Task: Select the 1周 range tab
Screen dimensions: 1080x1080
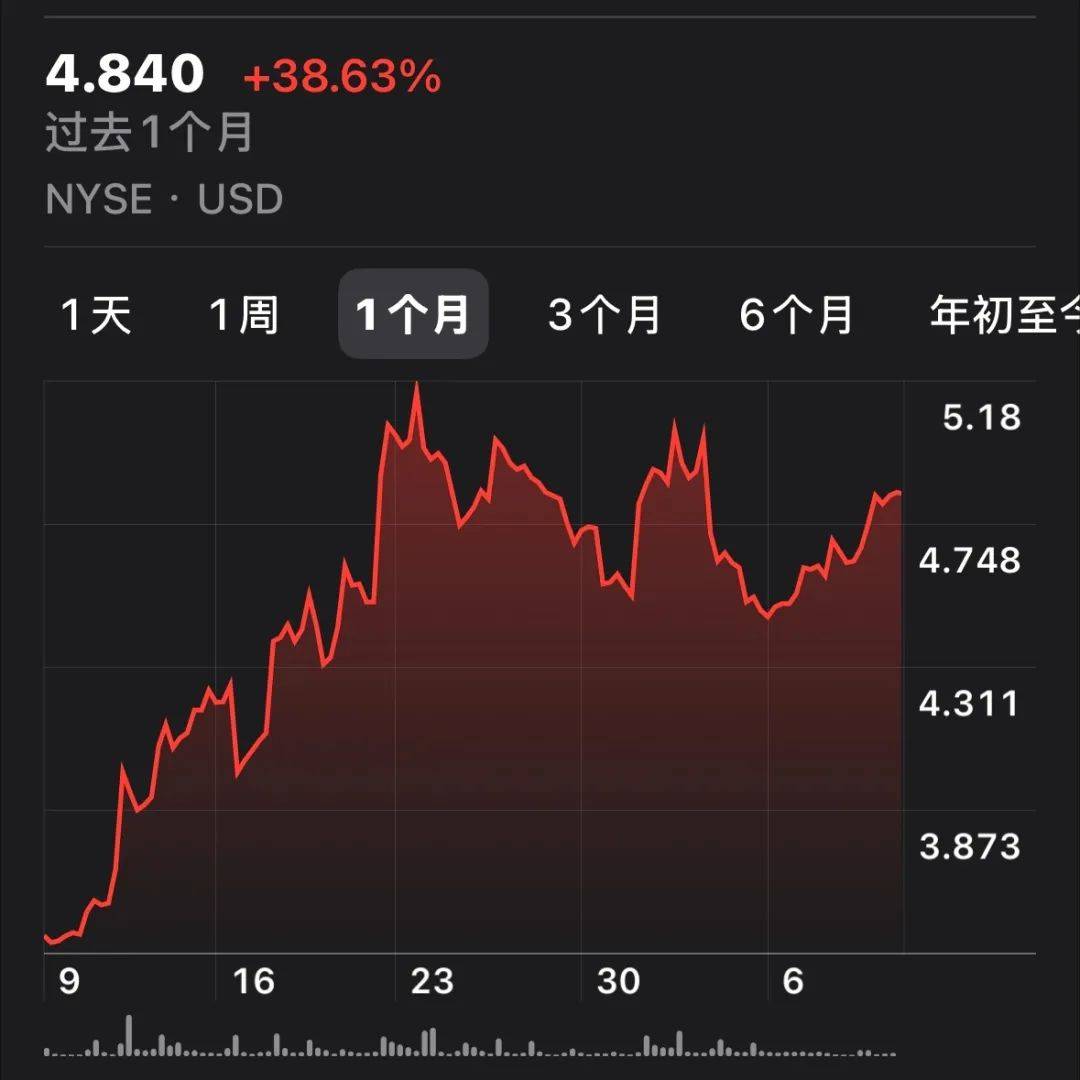Action: click(x=243, y=315)
